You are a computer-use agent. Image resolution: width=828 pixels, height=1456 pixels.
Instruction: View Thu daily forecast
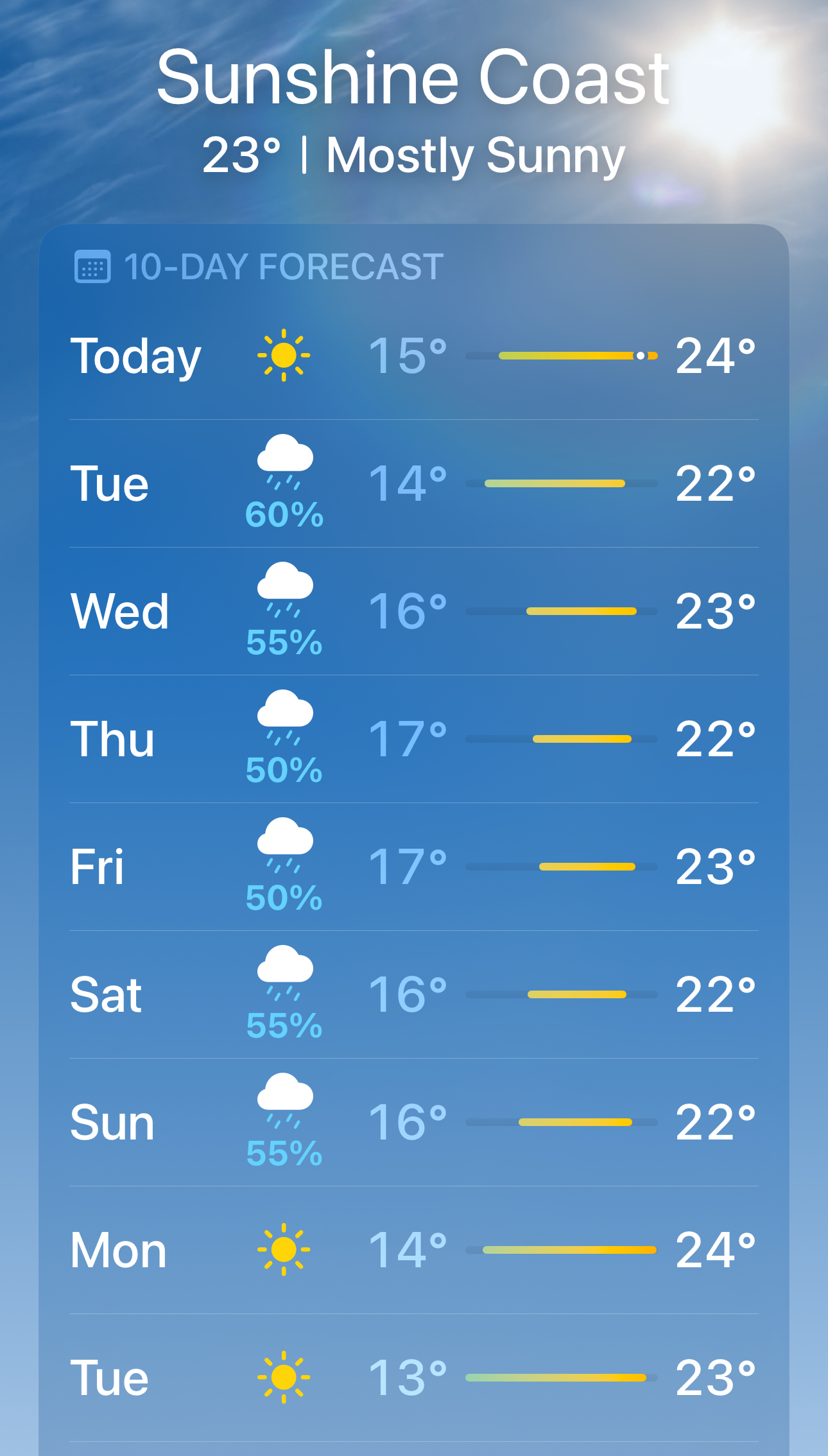tap(414, 739)
